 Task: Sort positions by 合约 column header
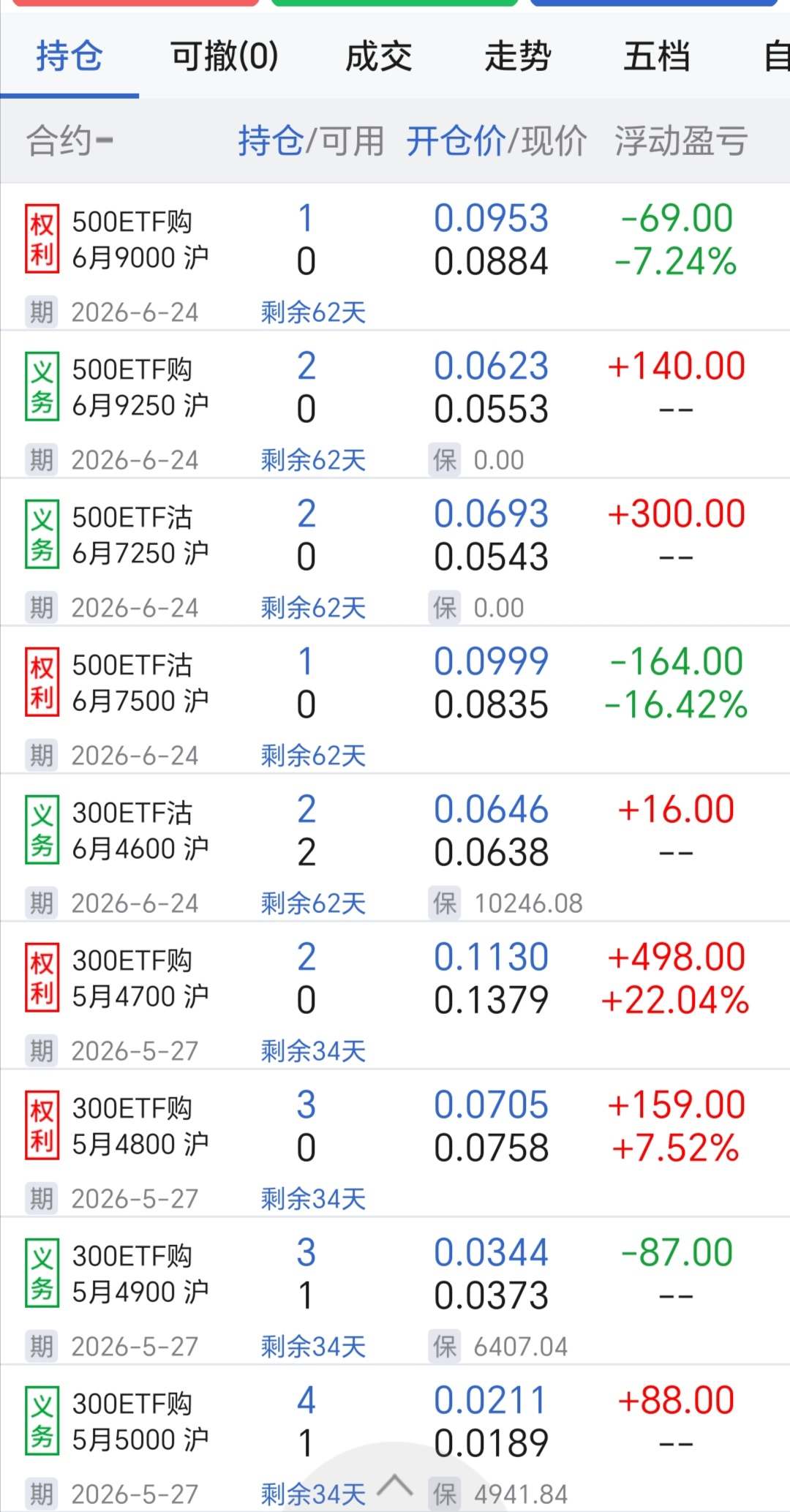pos(69,140)
